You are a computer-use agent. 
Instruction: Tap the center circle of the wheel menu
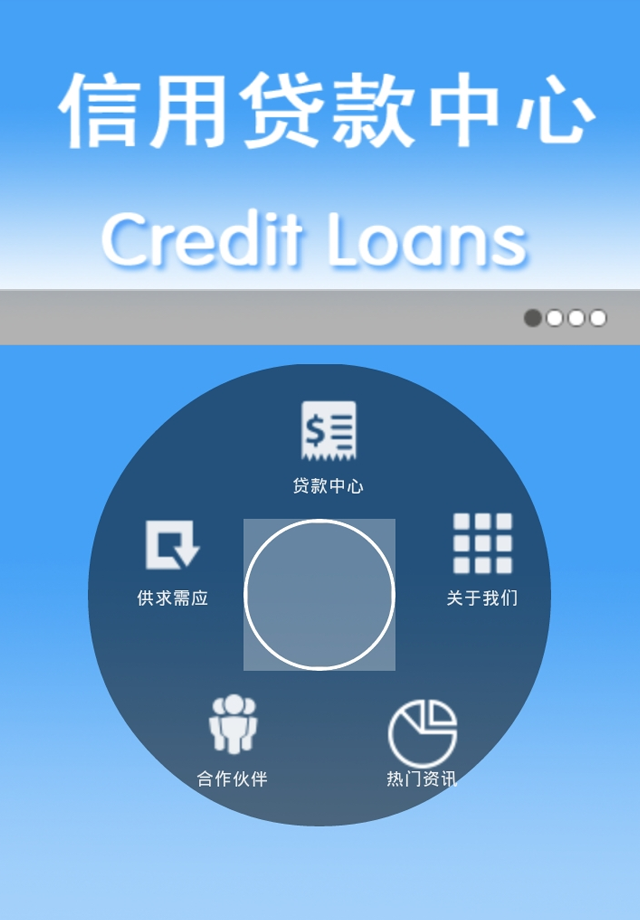(x=319, y=595)
